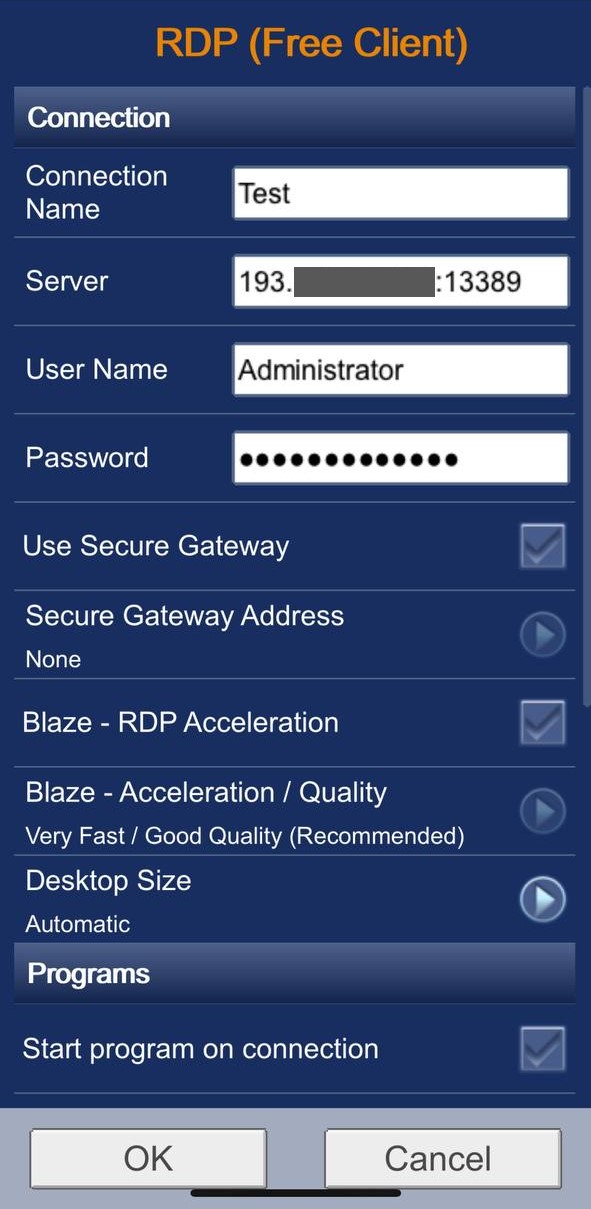Toggle the Use Secure Gateway checkbox
The image size is (591, 1209).
[x=543, y=546]
